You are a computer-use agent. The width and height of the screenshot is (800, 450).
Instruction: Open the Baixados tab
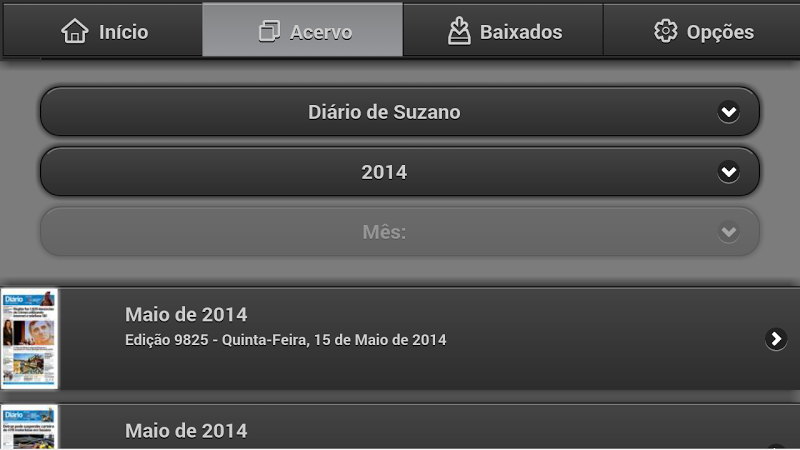coord(503,31)
